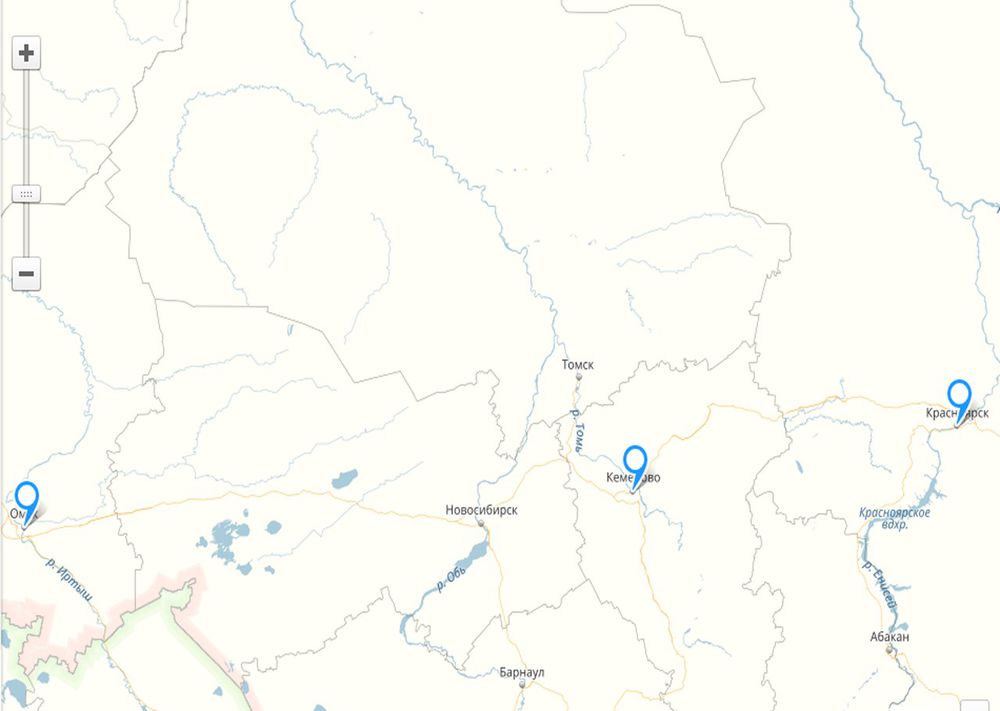Zoom in with the plus button
The image size is (1000, 711).
click(27, 54)
